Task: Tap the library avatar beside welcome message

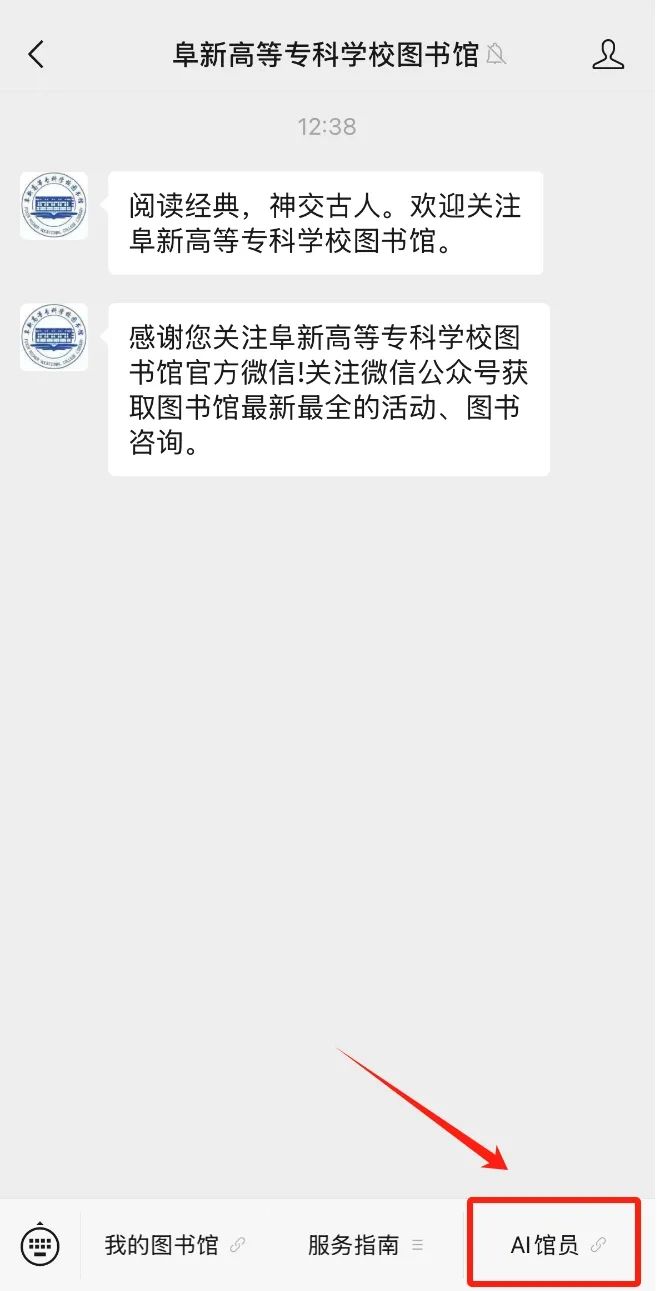Action: tap(54, 206)
